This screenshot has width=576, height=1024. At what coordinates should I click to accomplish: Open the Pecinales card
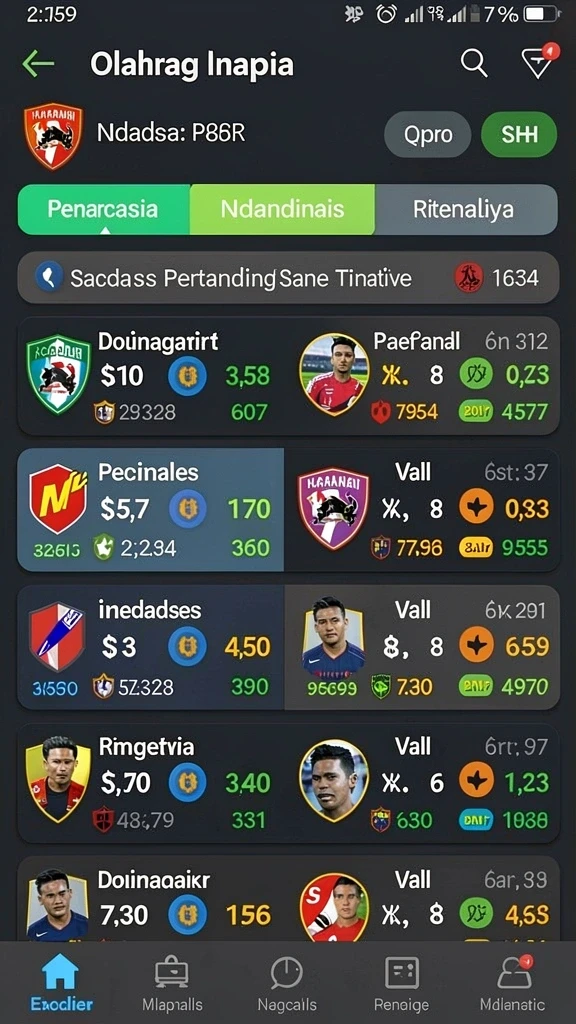[x=151, y=509]
